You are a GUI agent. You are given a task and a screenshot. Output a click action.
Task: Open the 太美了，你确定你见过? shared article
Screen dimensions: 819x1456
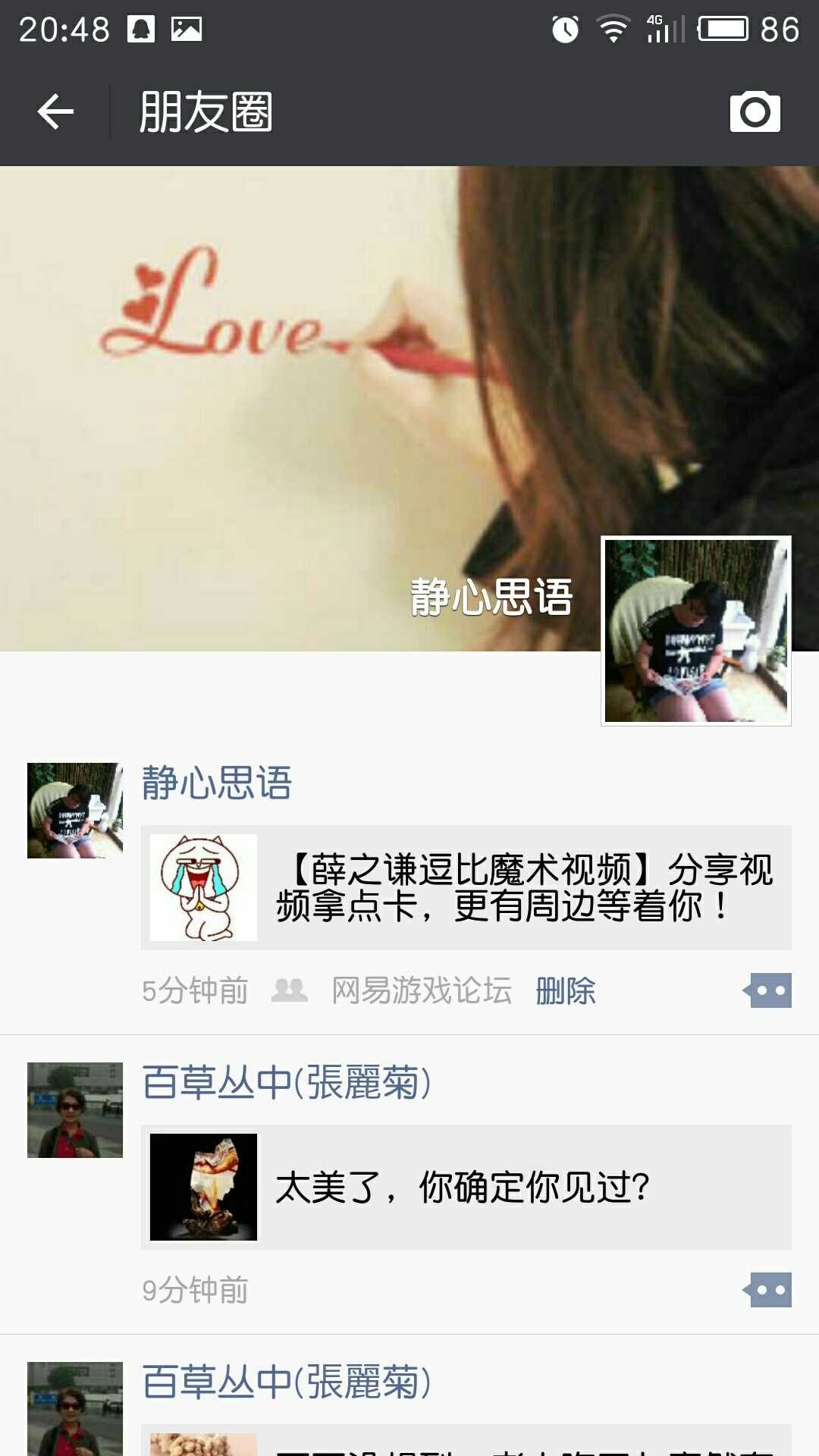[x=466, y=1187]
